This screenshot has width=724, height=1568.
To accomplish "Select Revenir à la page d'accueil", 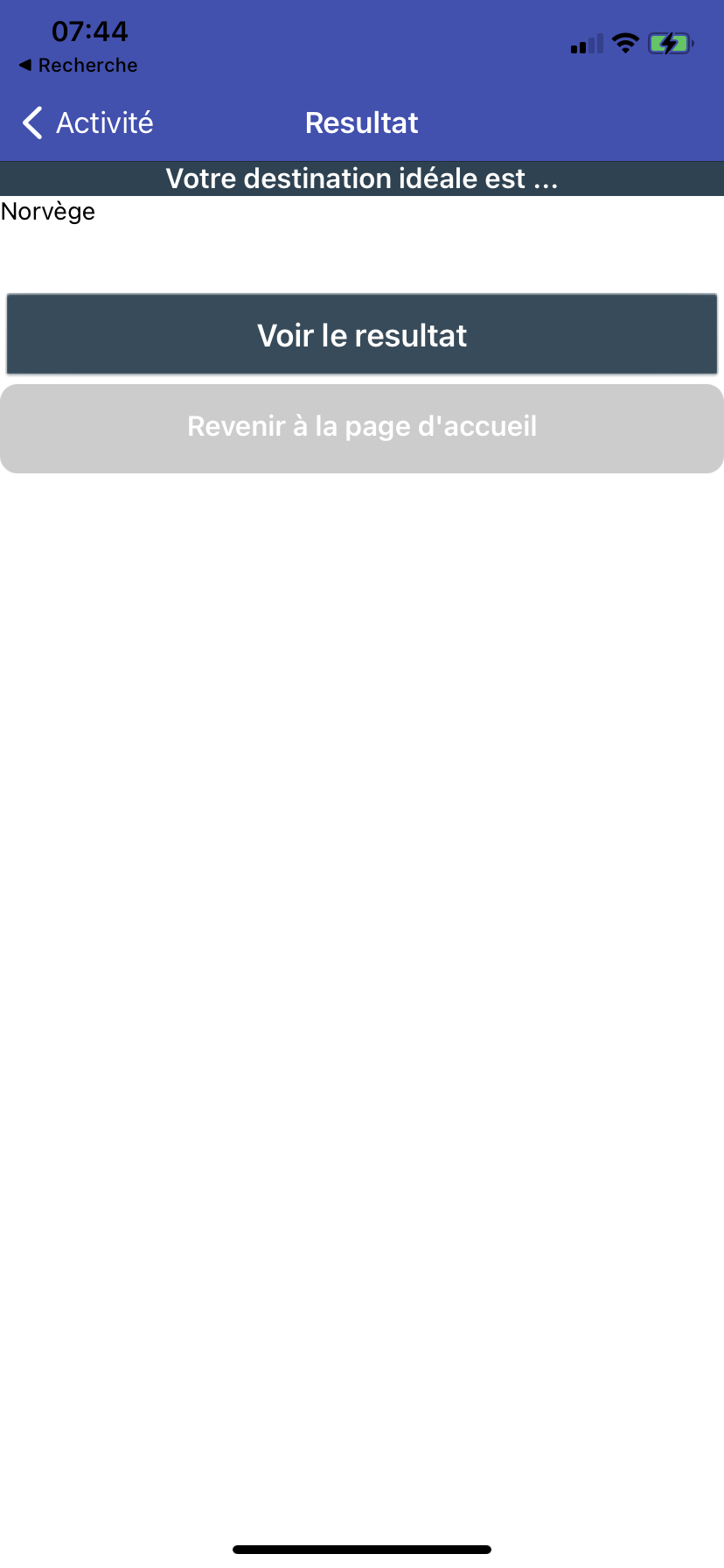I will tap(362, 429).
